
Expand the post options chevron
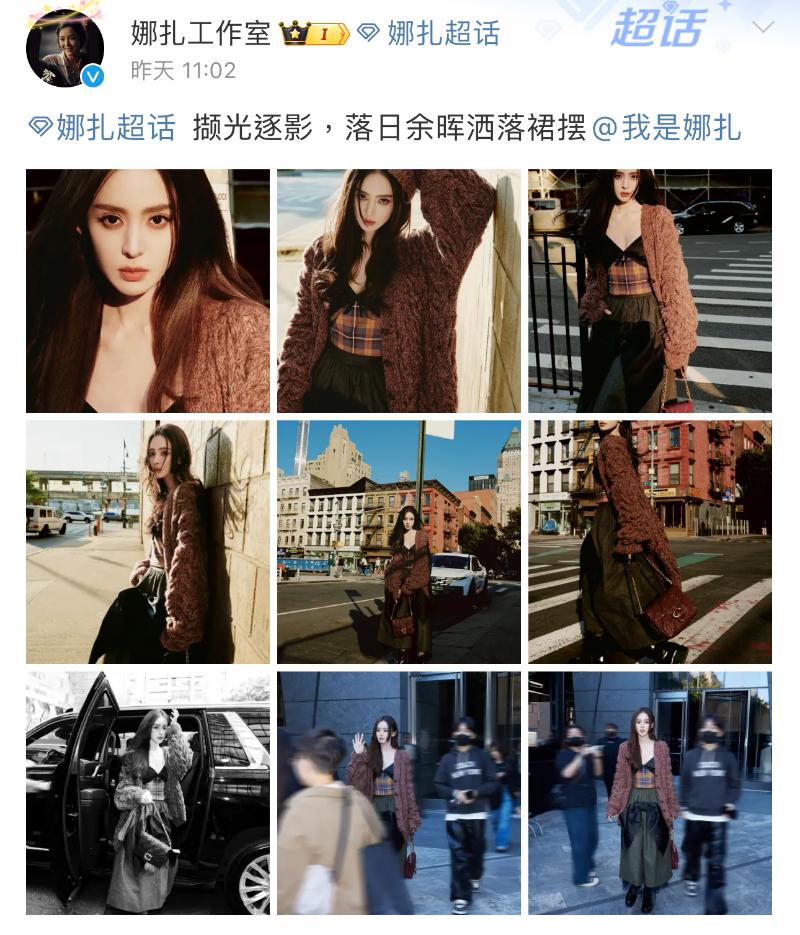[763, 27]
